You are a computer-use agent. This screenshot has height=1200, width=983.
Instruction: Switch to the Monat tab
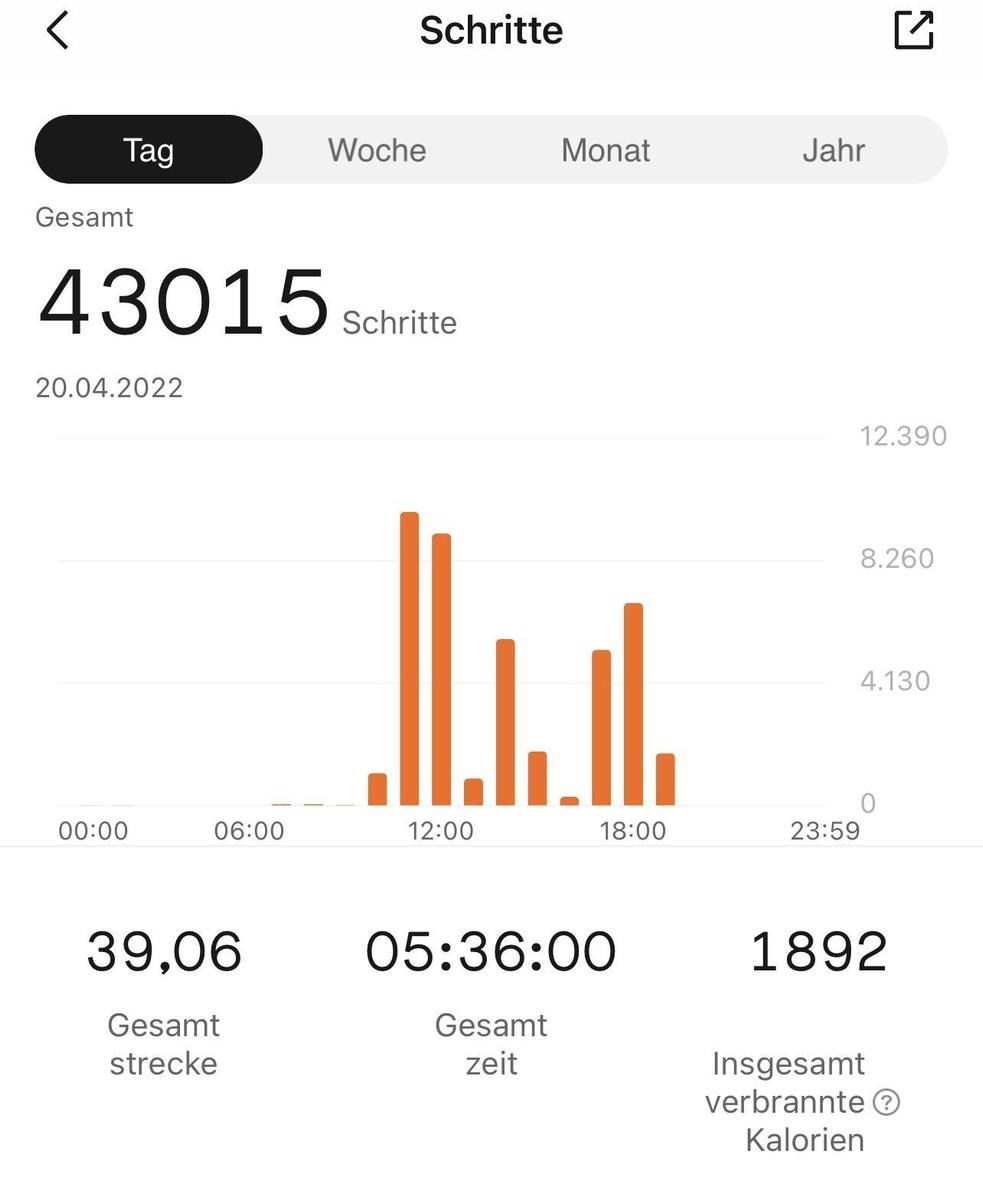605,150
